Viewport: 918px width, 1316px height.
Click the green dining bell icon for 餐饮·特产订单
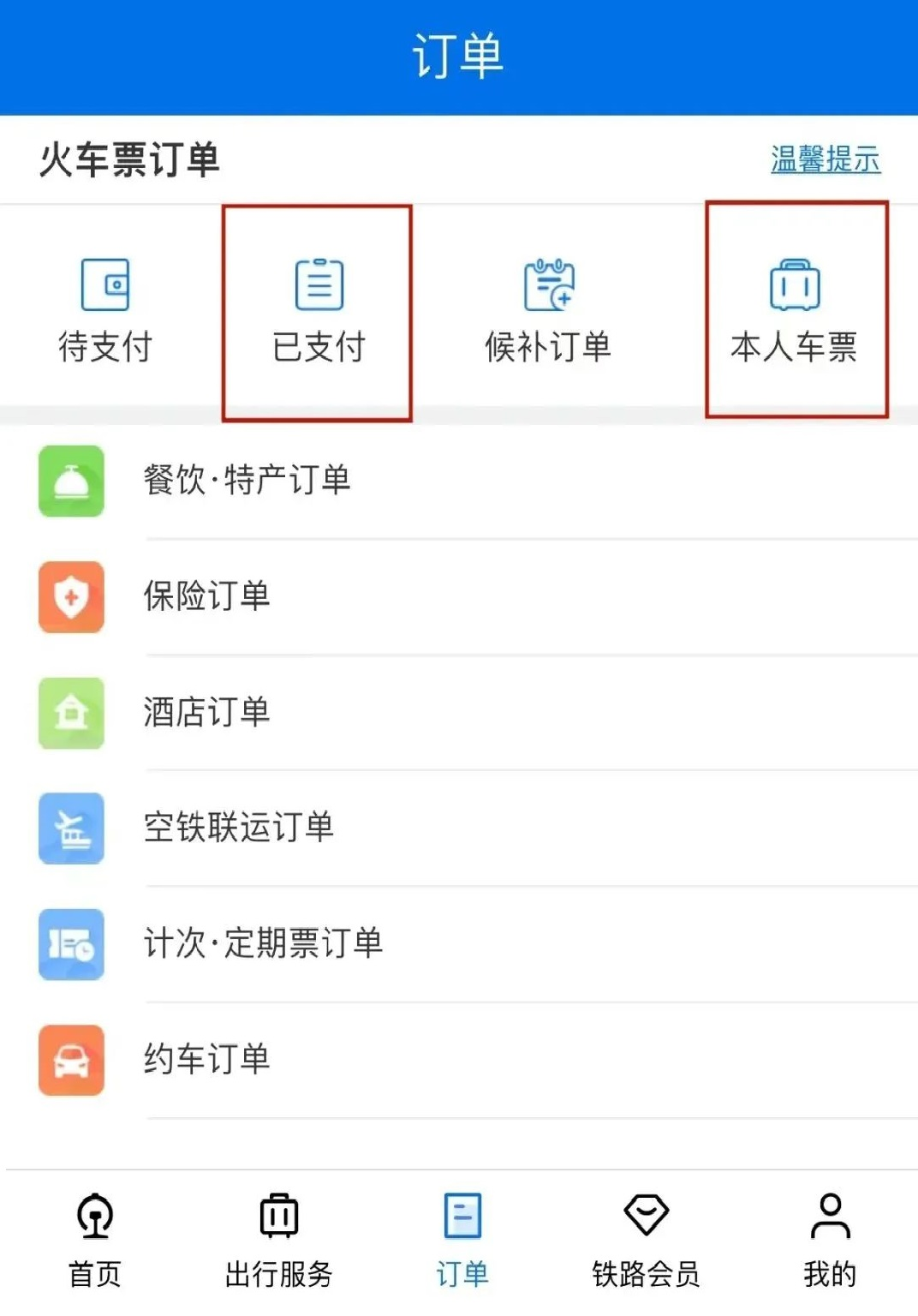click(71, 482)
